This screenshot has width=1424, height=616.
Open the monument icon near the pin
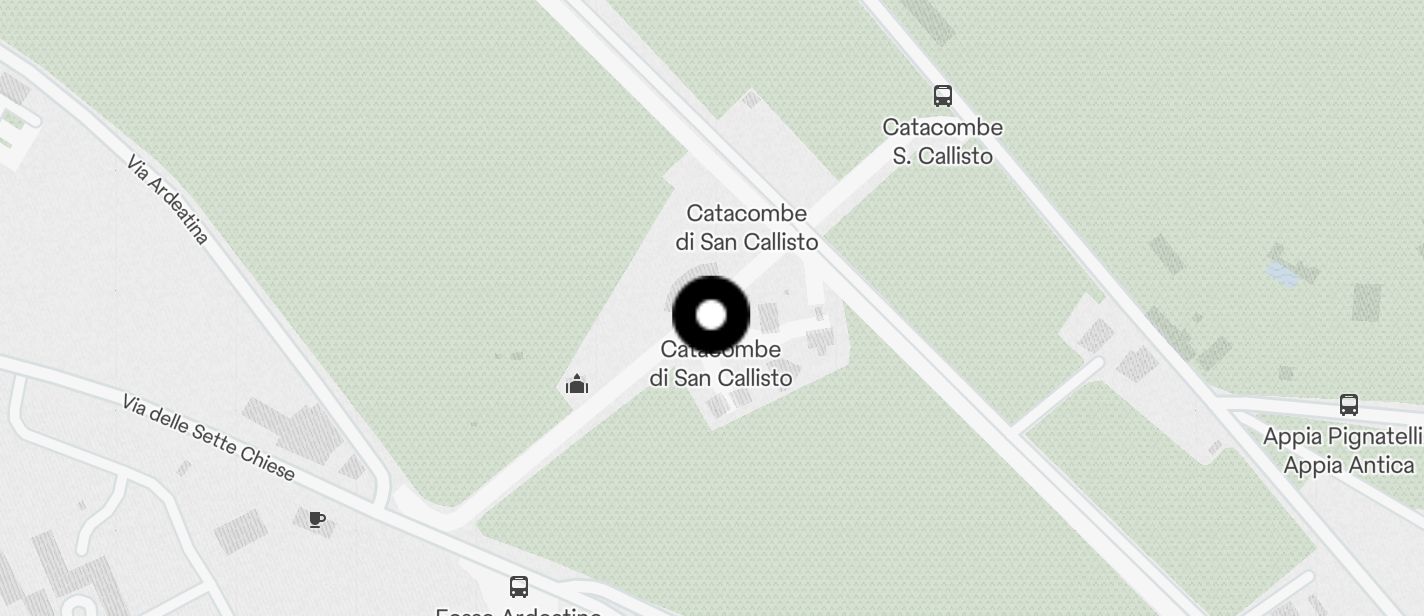(577, 384)
